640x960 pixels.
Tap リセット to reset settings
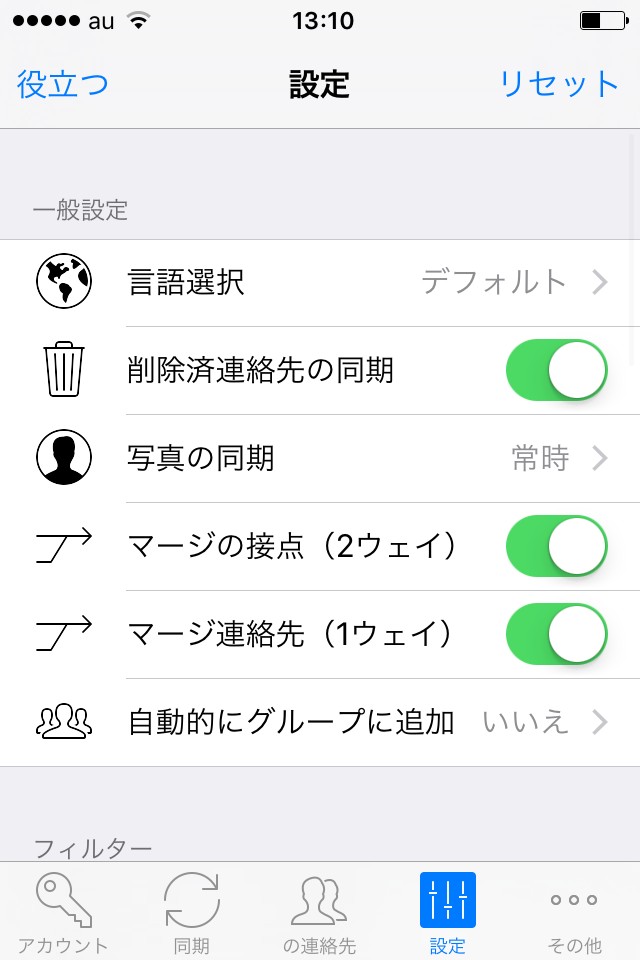click(559, 84)
